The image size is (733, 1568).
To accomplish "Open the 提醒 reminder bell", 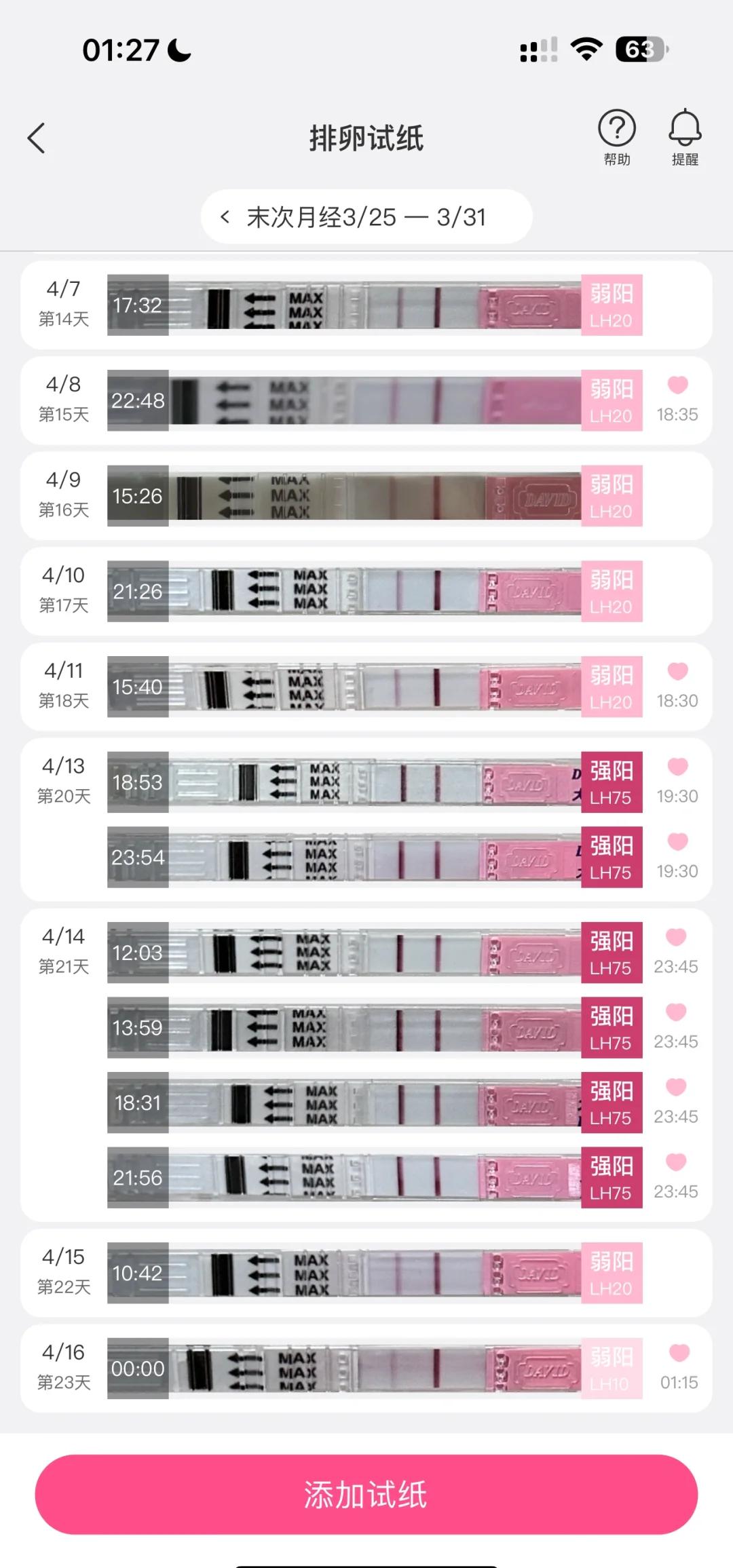I will click(x=685, y=137).
